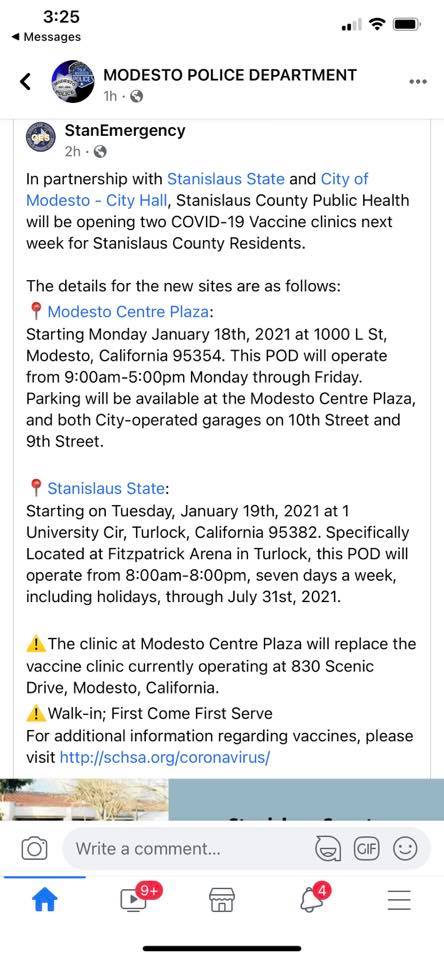The width and height of the screenshot is (444, 960).
Task: Open the post's three-dot options menu
Action: (418, 81)
